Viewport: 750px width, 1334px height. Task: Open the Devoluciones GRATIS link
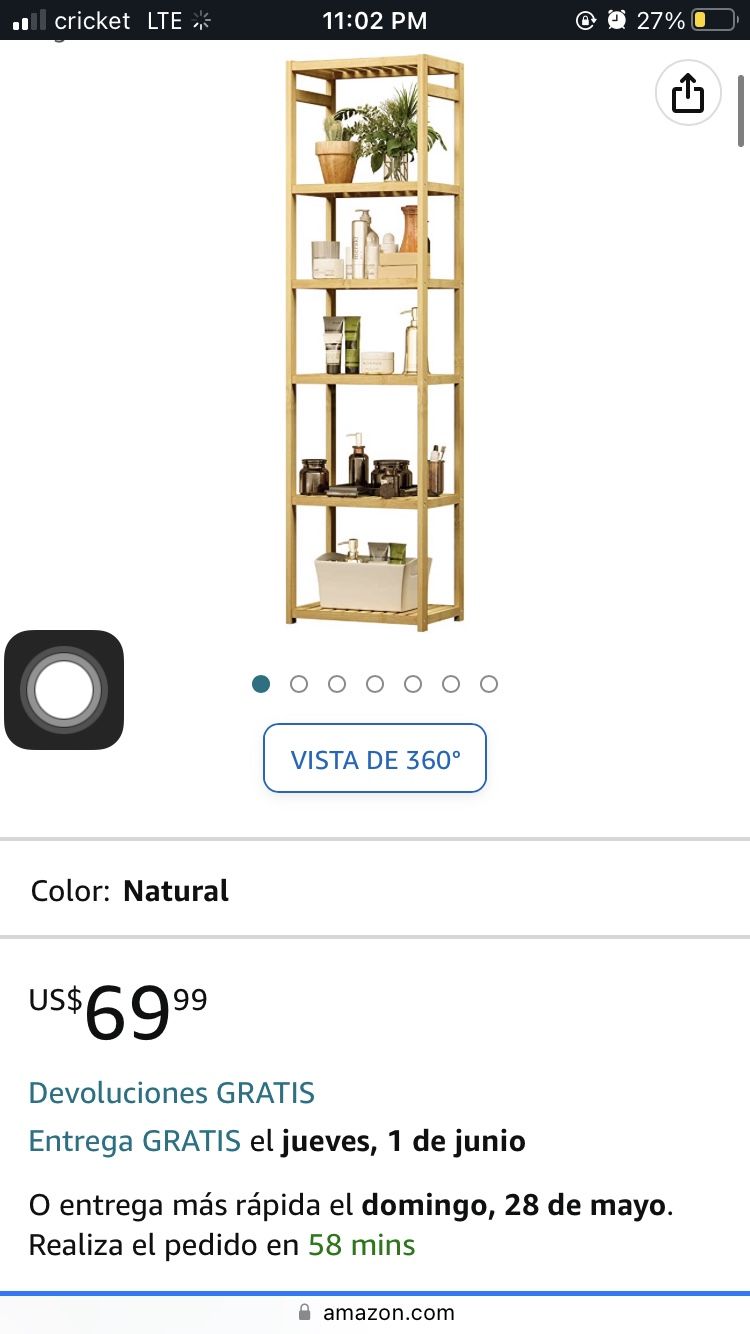[x=171, y=1093]
